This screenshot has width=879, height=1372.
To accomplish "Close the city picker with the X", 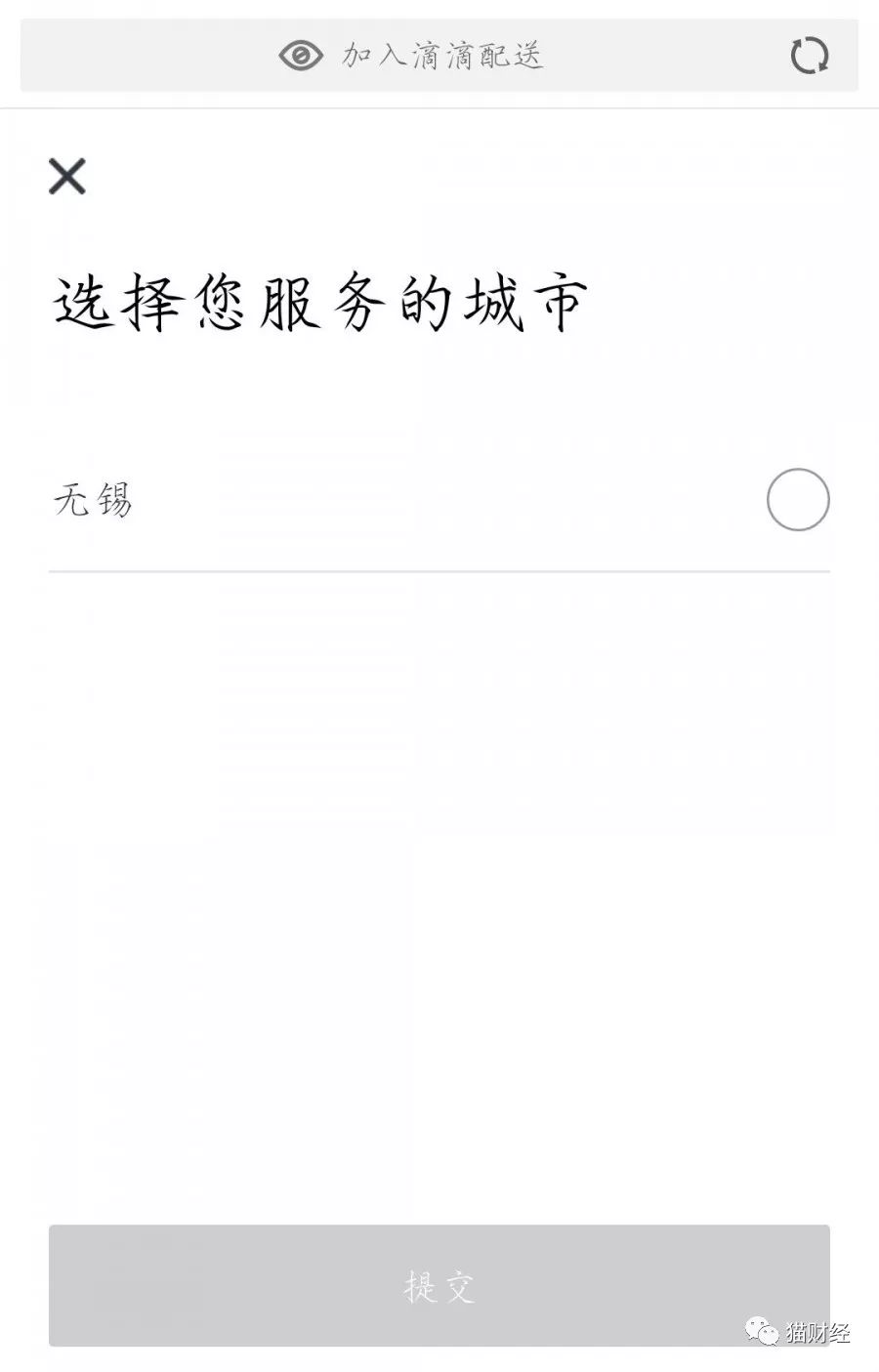I will (x=66, y=178).
